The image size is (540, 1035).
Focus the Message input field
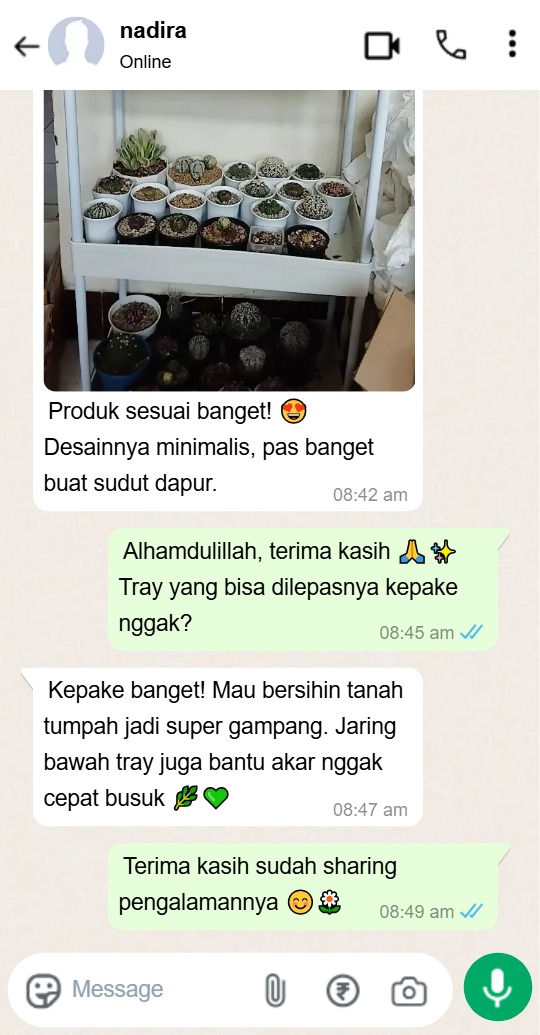click(158, 989)
